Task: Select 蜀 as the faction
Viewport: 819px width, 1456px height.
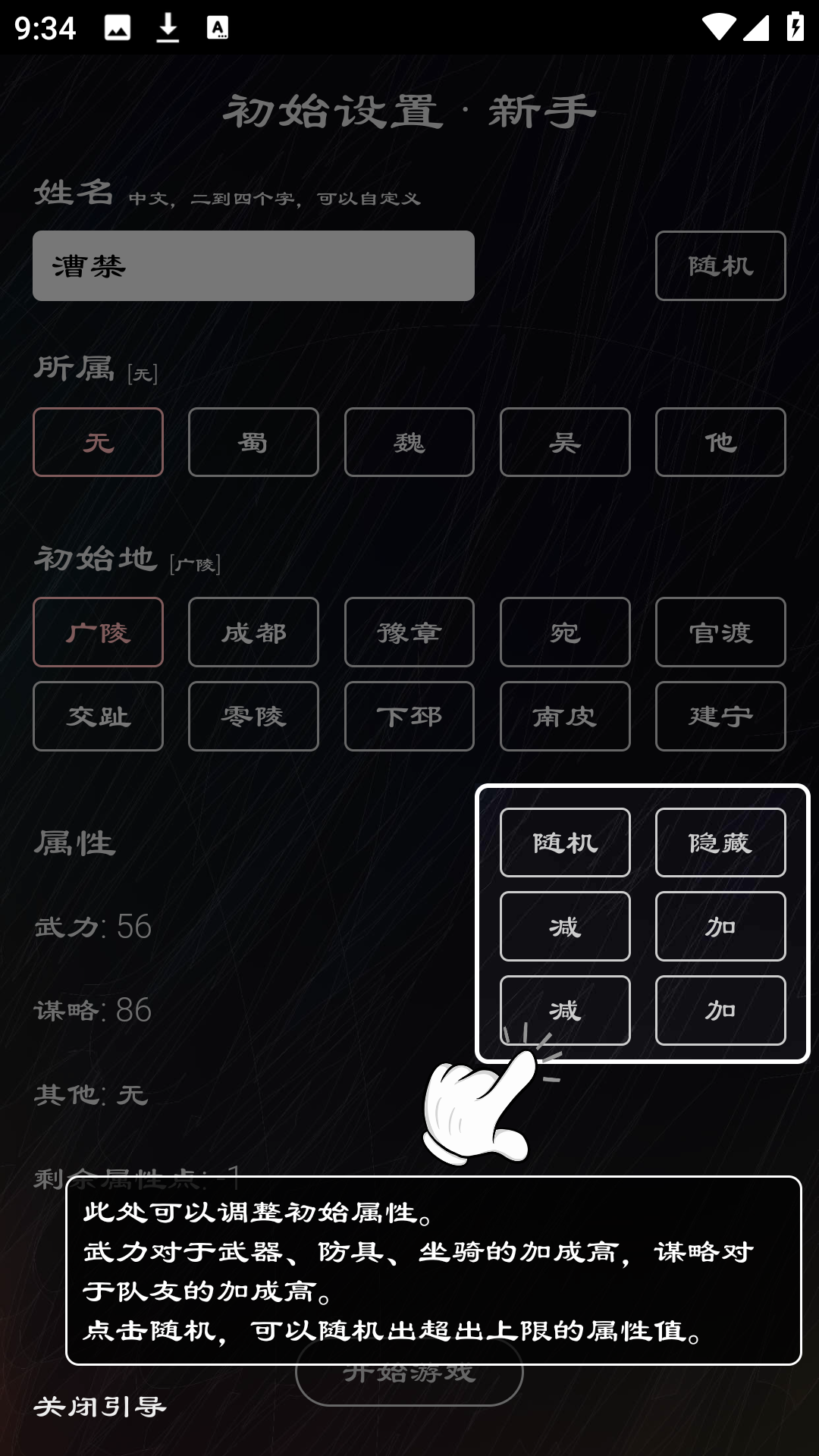Action: [253, 442]
